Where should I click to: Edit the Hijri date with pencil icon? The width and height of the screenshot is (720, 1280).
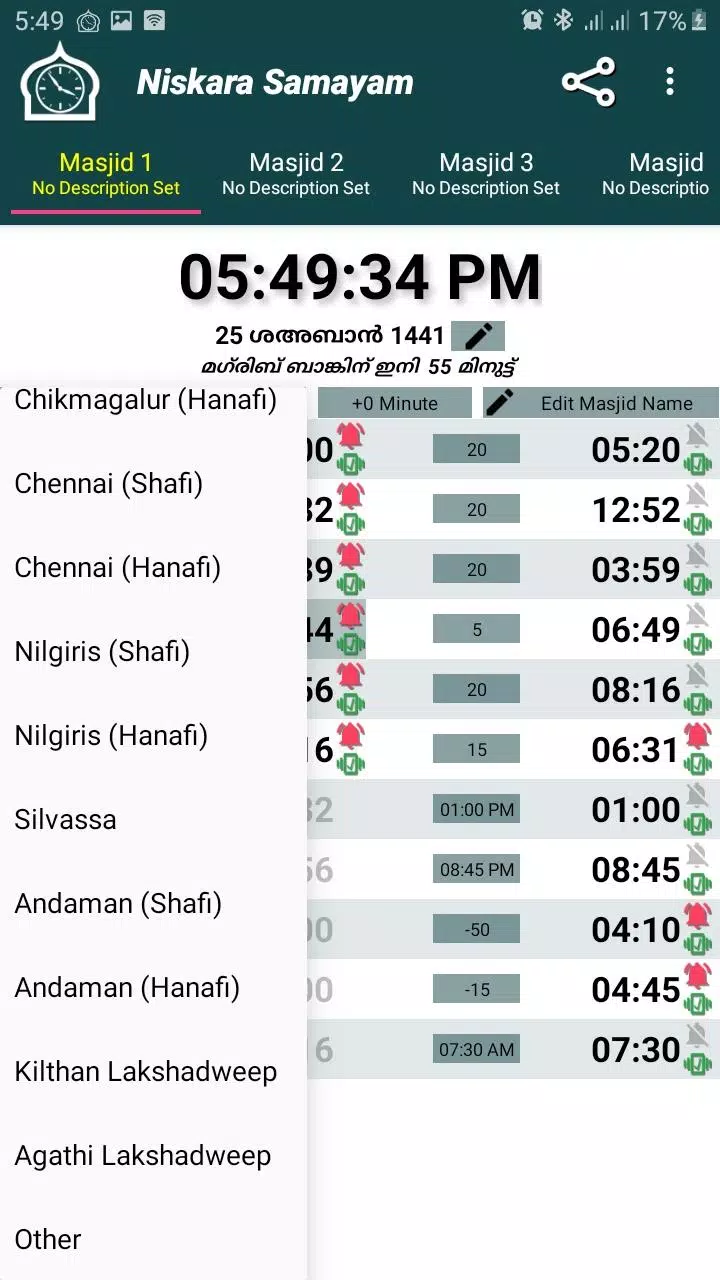(478, 336)
